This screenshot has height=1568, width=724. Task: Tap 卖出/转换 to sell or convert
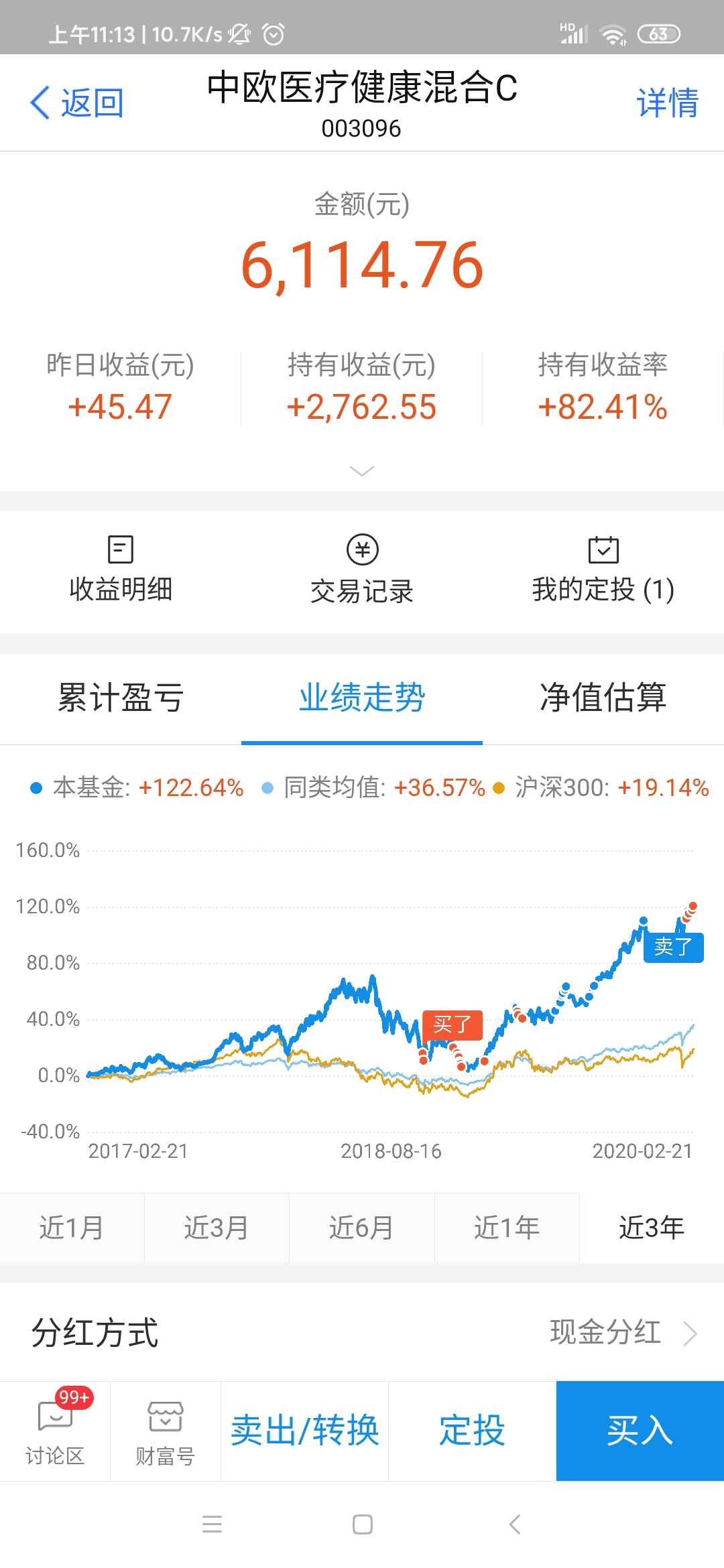tap(305, 1431)
